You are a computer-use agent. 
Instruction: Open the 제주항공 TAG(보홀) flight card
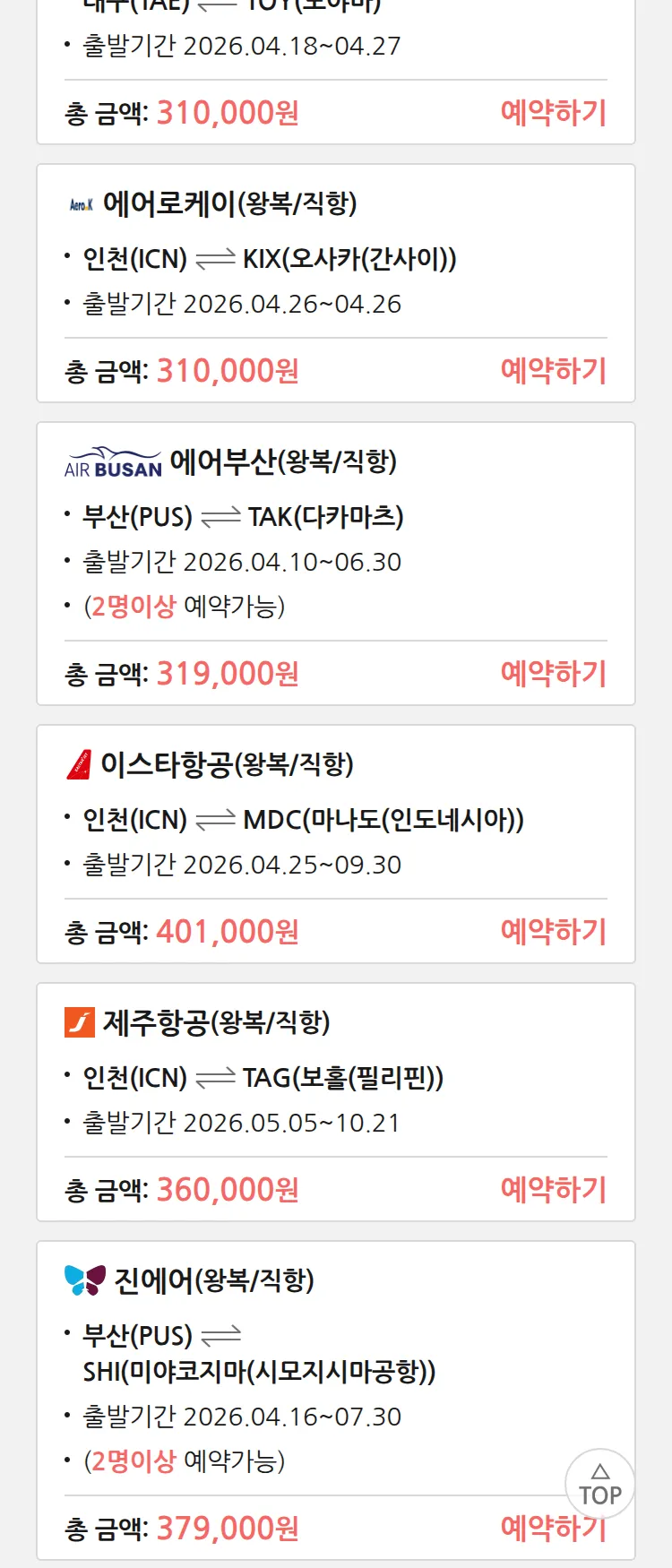tap(335, 1077)
